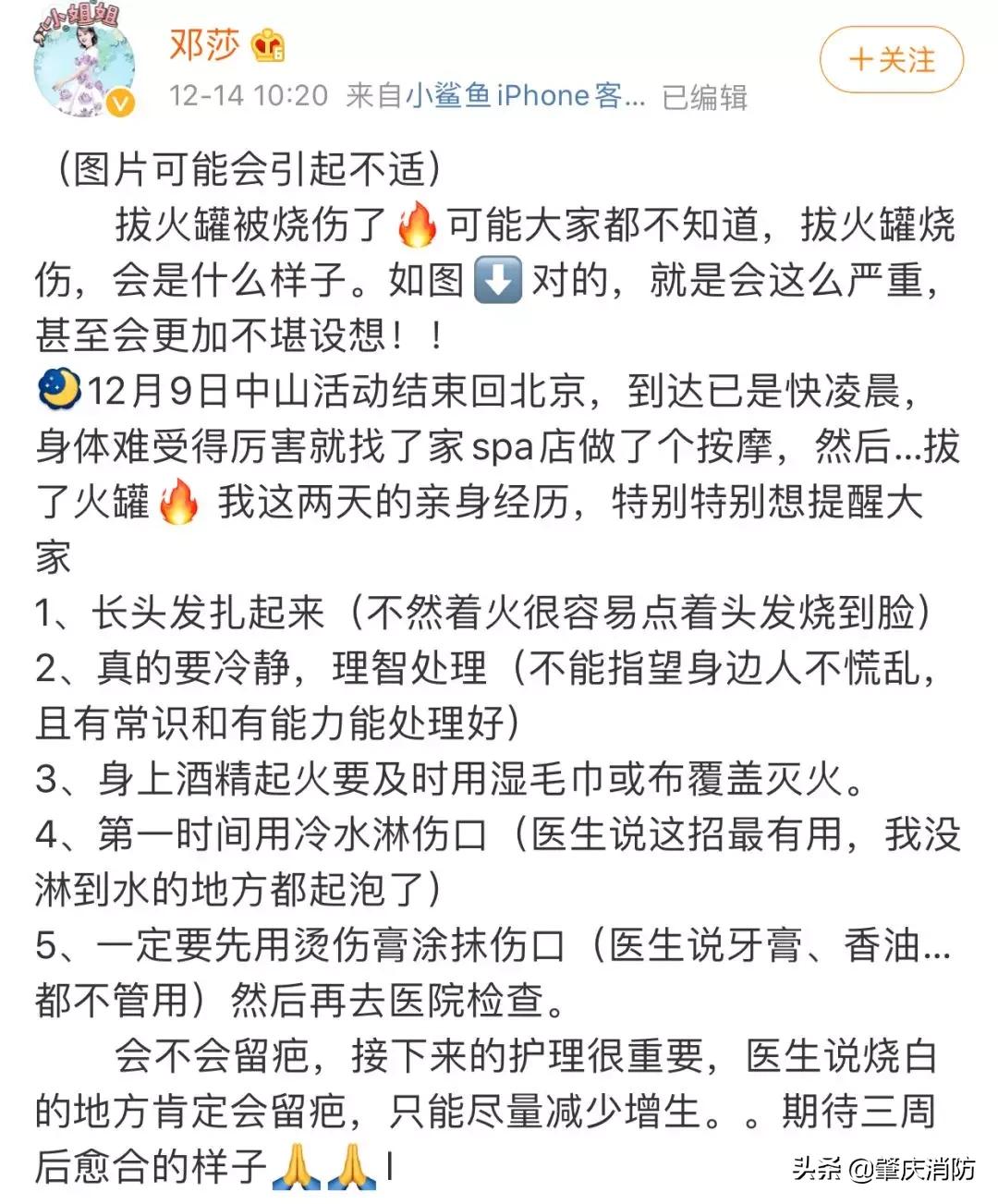Click the 已编辑 edited label
The height and width of the screenshot is (1204, 998).
[707, 93]
